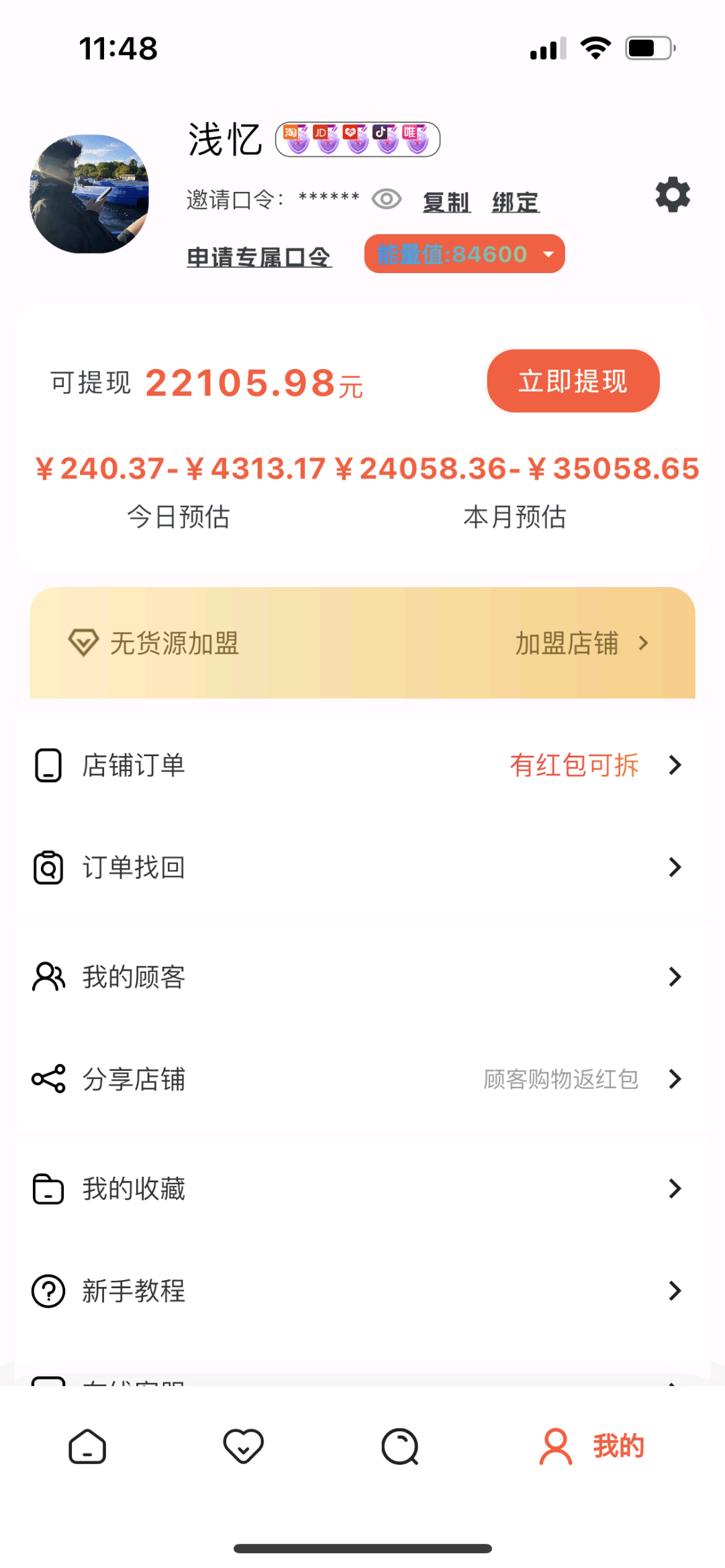Open 申请专属口令 link
The height and width of the screenshot is (1568, 725).
pyautogui.click(x=259, y=256)
